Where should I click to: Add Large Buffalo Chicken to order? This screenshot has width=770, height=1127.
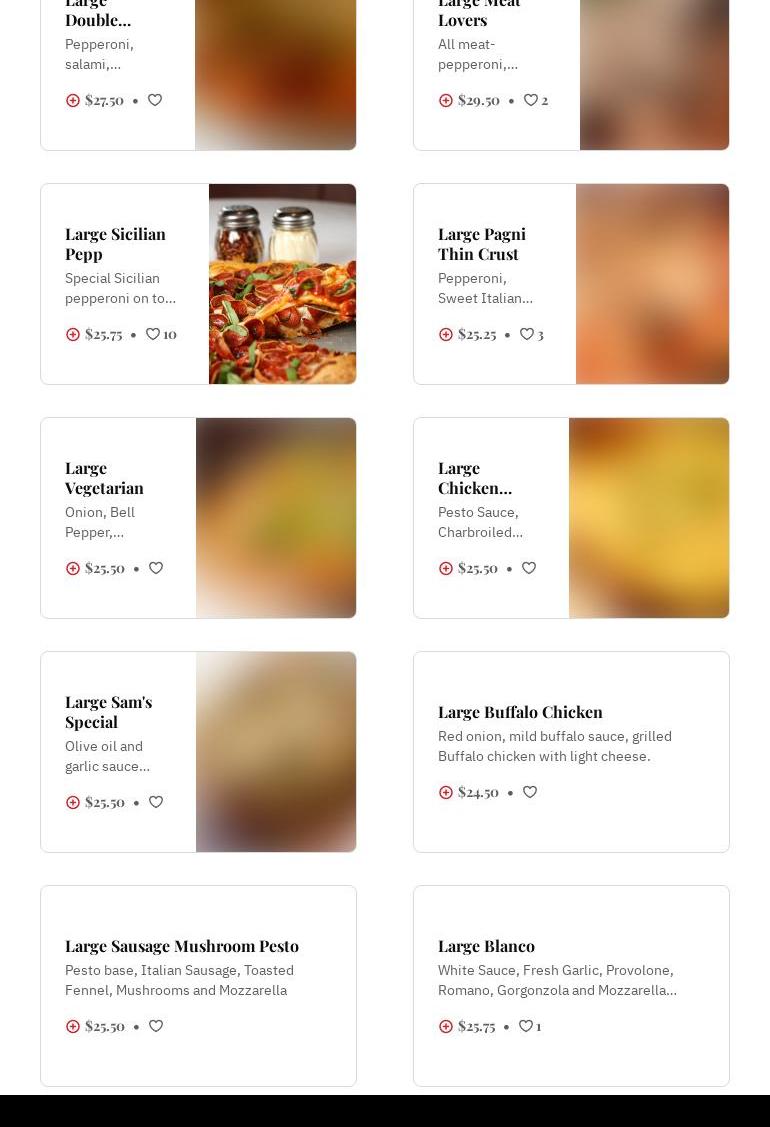[446, 792]
